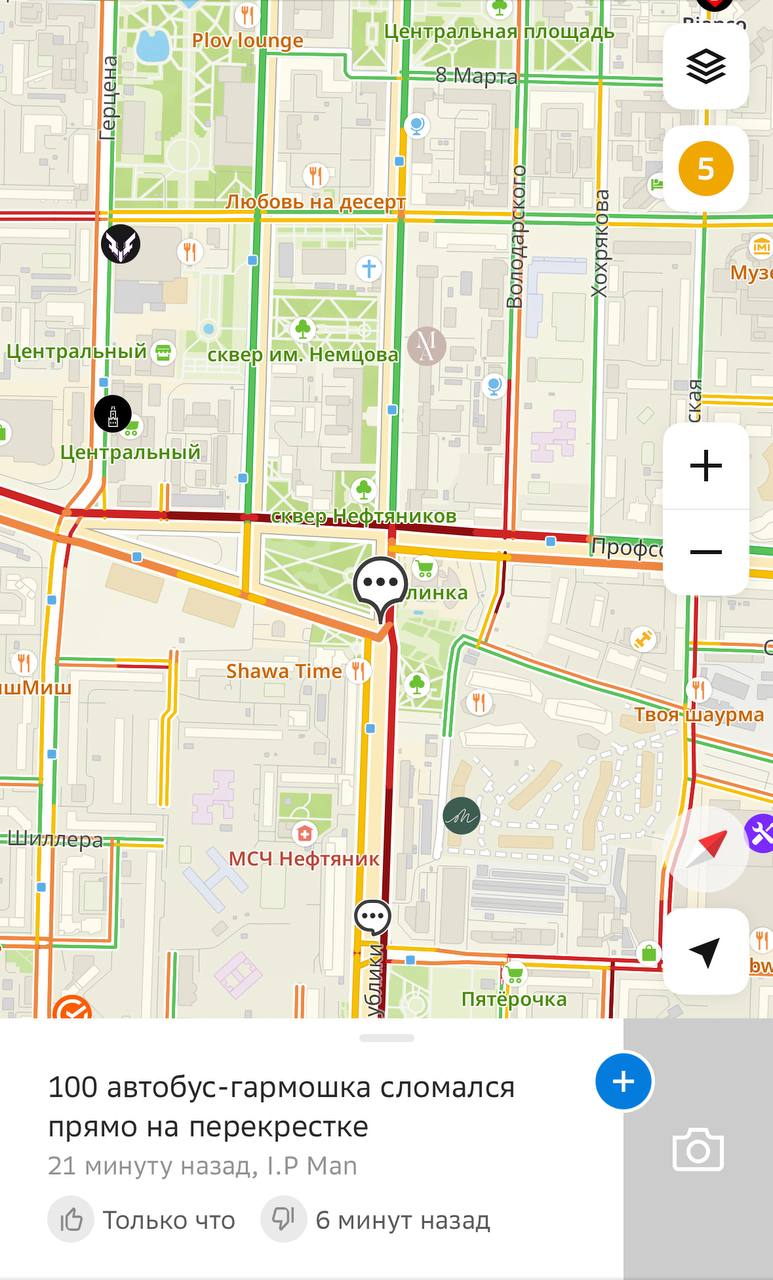773x1280 pixels.
Task: Add a comment with the blue plus button
Action: 623,1081
